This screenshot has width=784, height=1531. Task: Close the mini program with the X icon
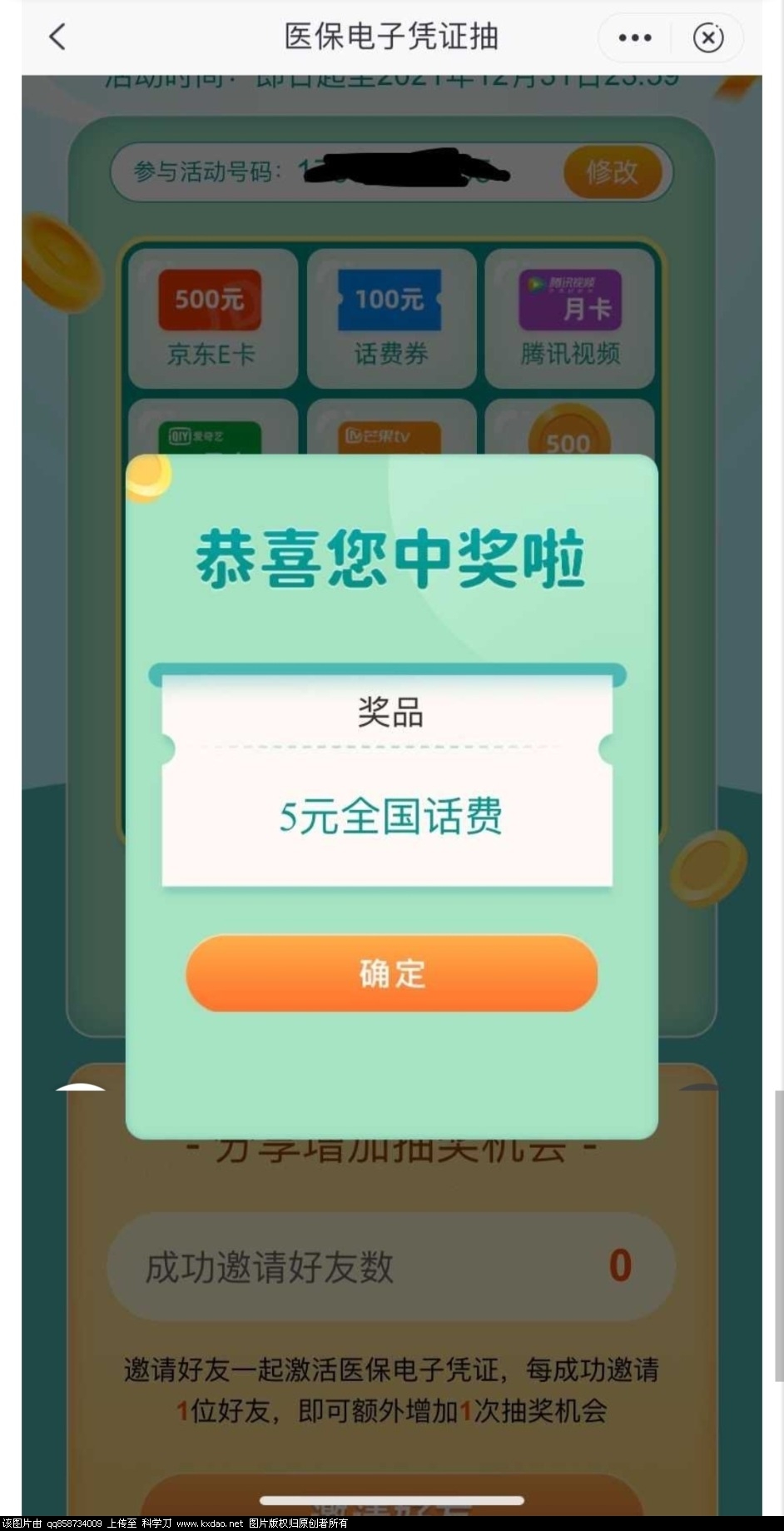[x=707, y=37]
